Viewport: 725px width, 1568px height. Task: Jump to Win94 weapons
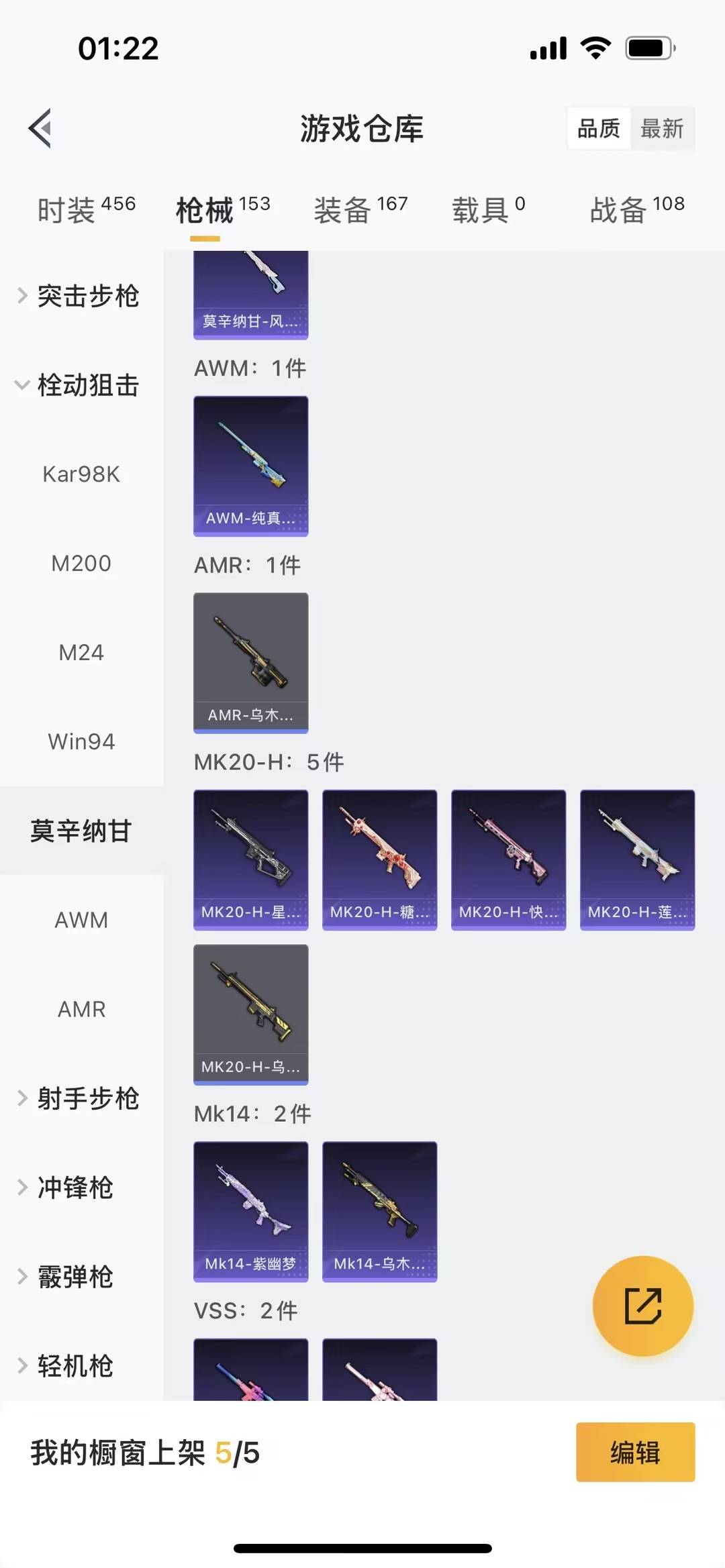pos(81,741)
